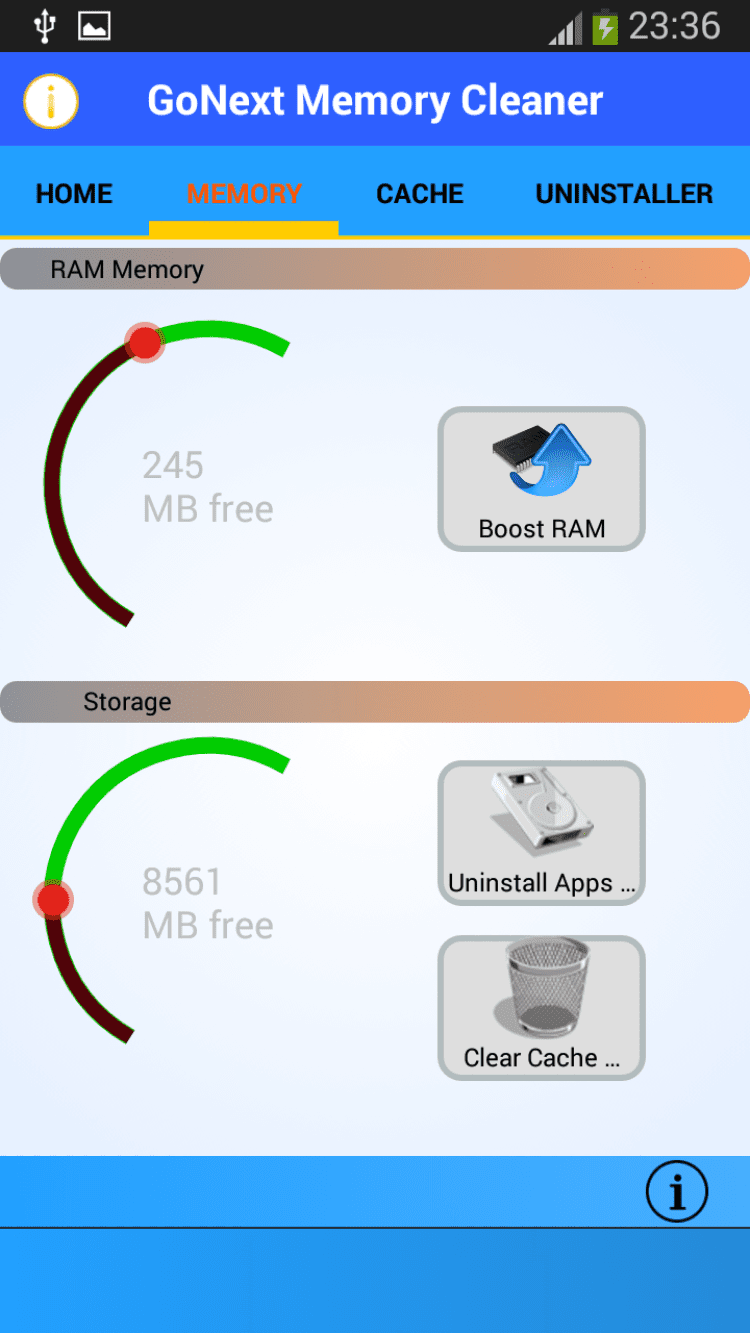Open the CACHE tab
This screenshot has width=750, height=1333.
click(419, 193)
